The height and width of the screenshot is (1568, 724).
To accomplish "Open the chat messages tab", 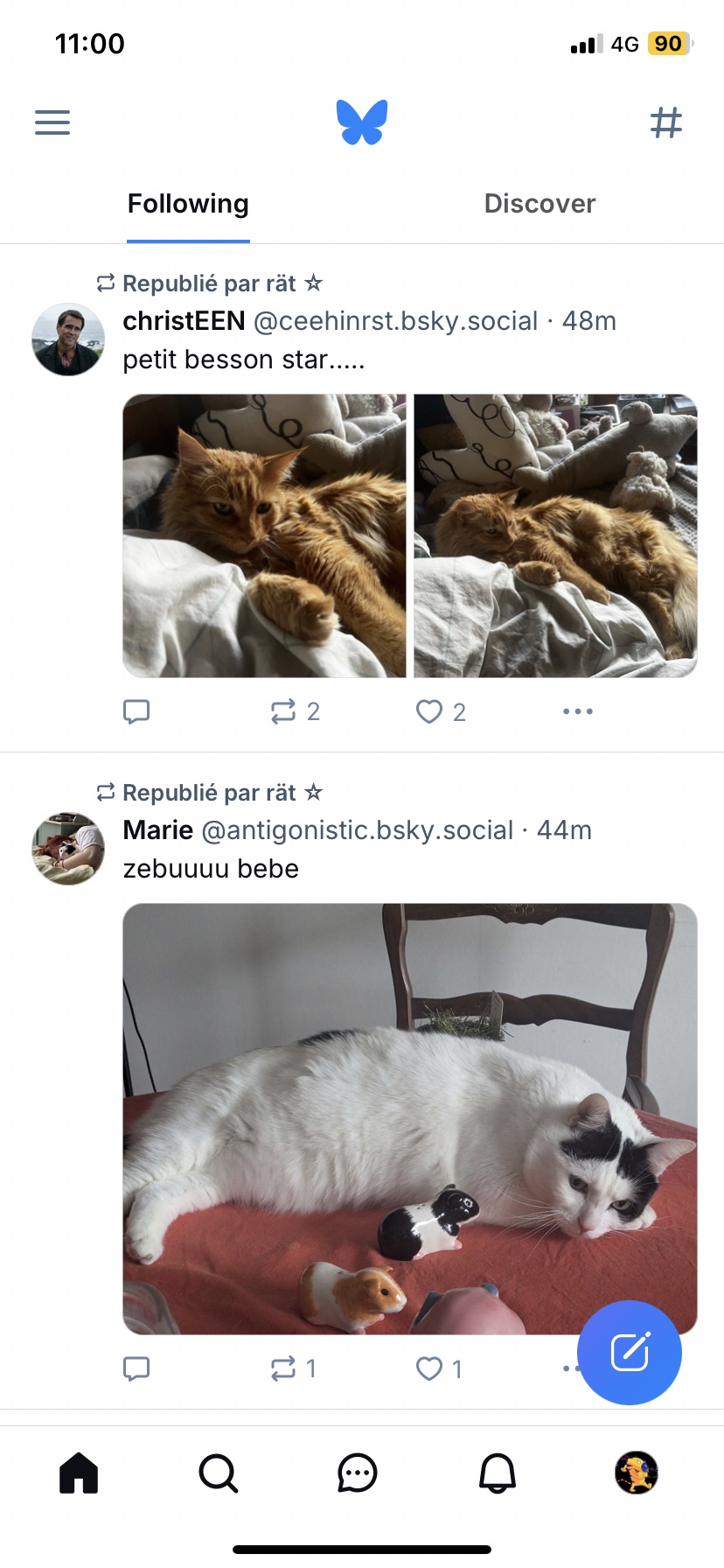I will (358, 1473).
